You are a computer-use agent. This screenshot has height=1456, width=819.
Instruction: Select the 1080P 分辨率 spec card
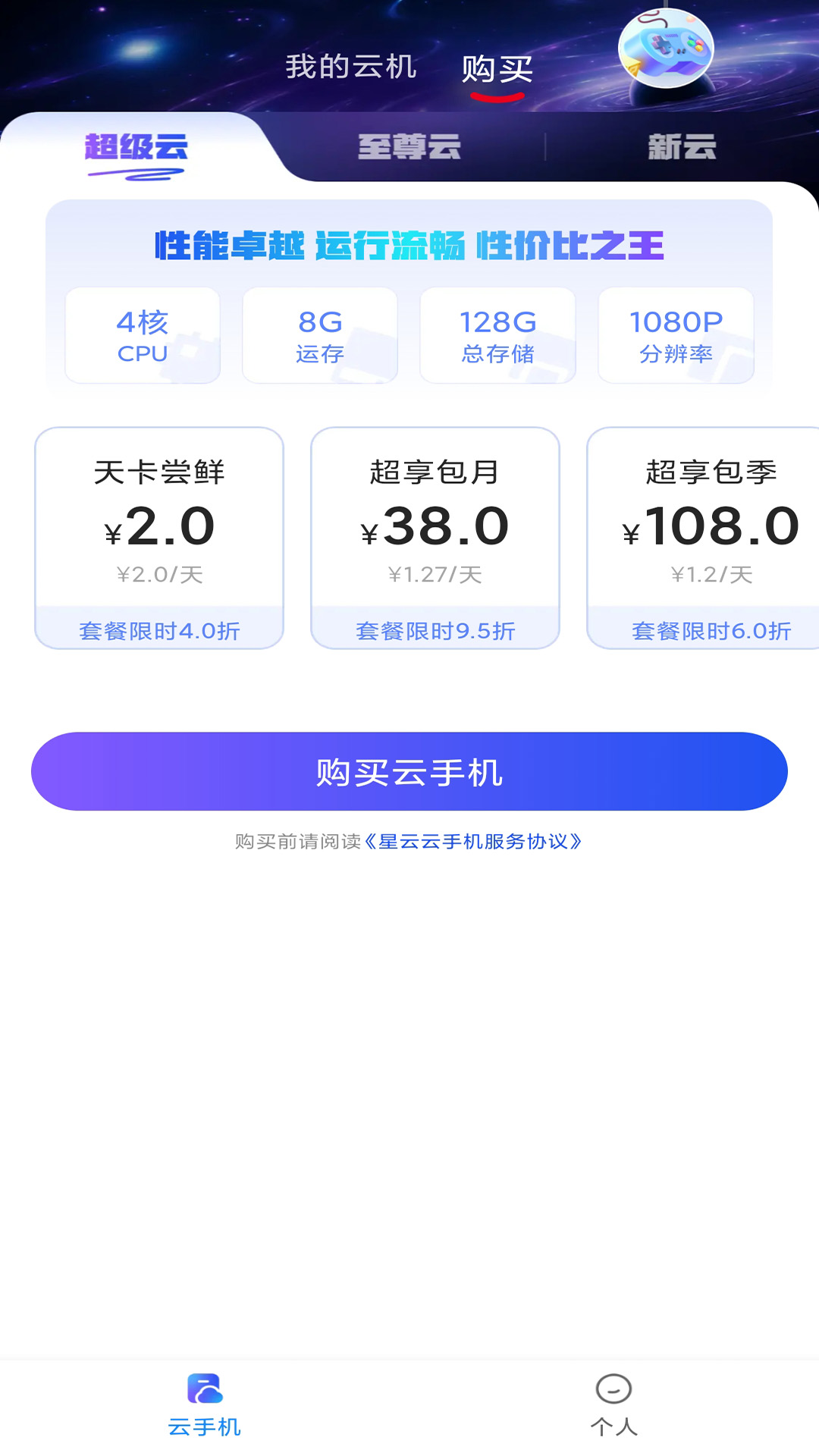676,334
